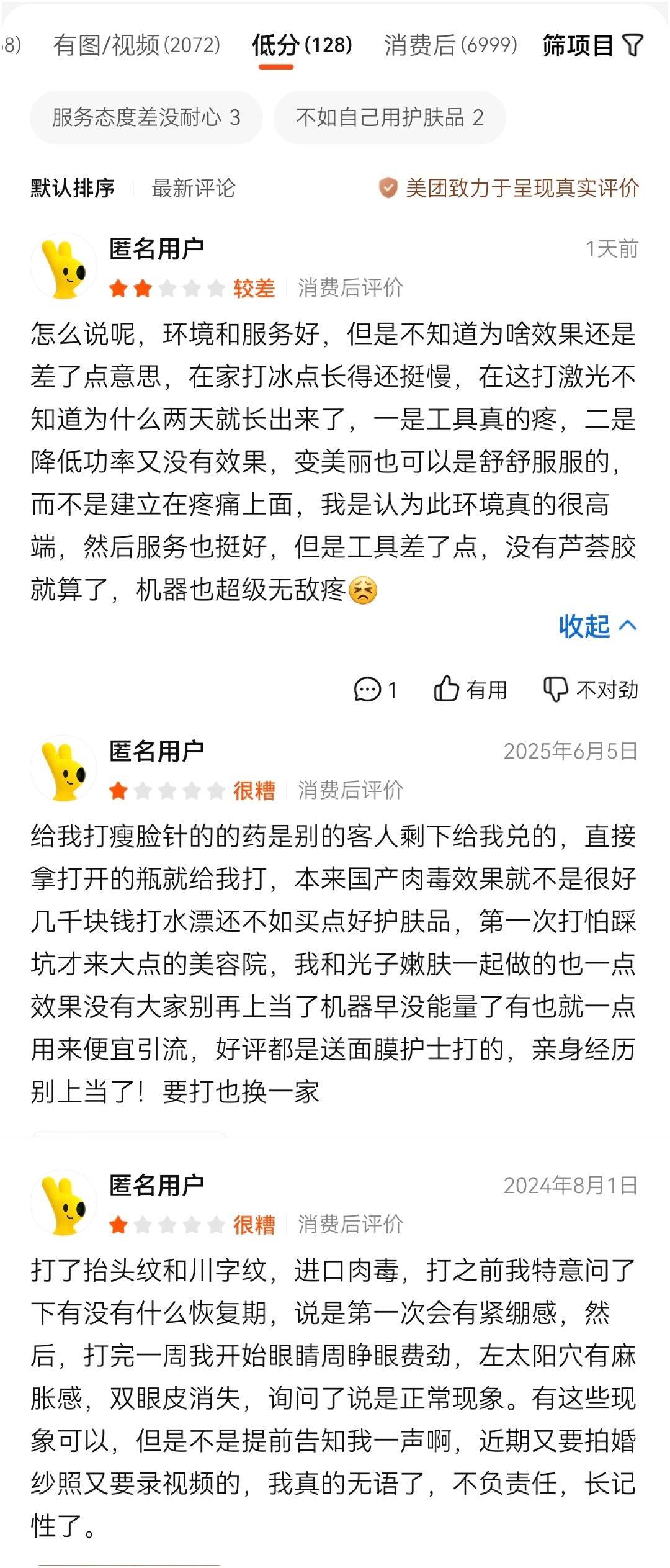Select 默认排序 sorting
This screenshot has width=670, height=1568.
[73, 187]
